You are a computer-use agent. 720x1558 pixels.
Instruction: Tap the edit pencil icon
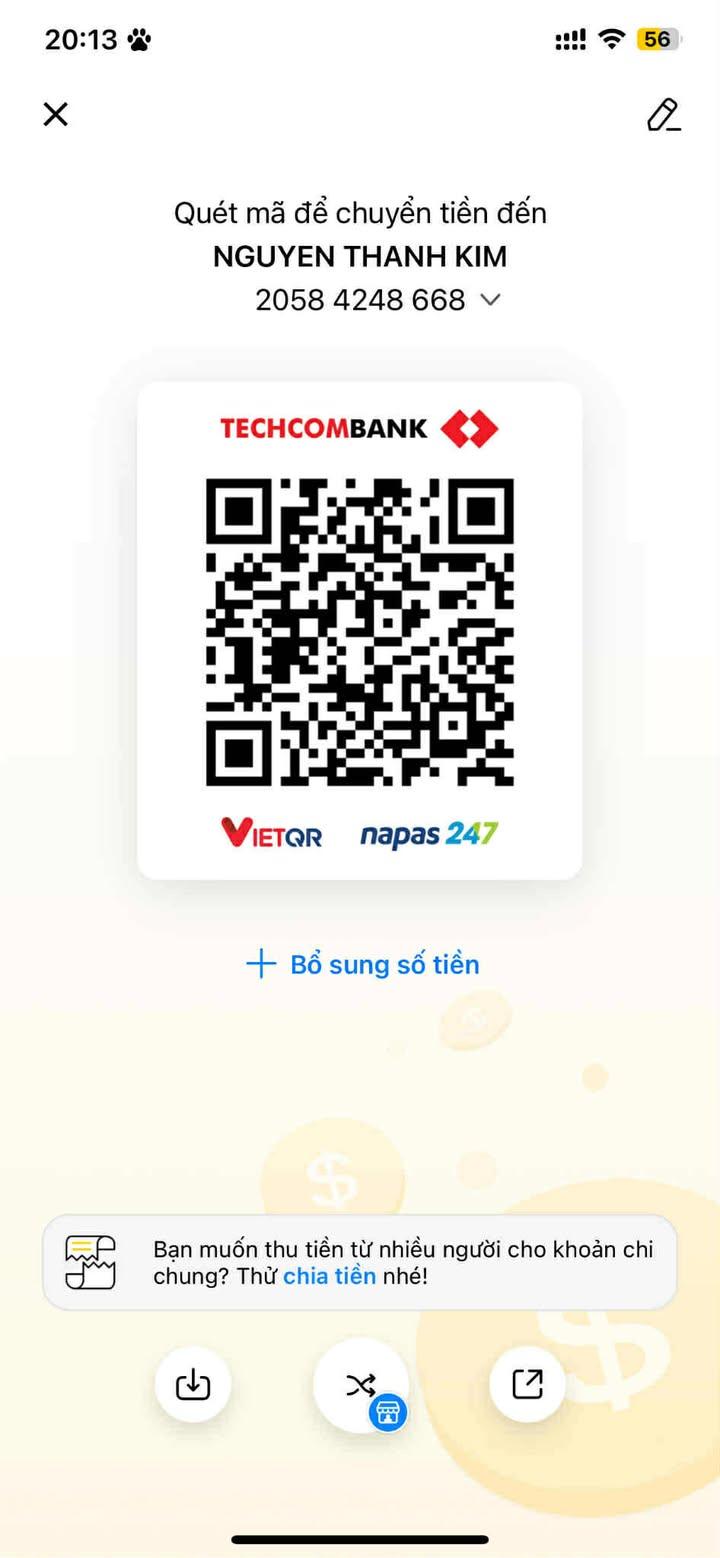[663, 115]
